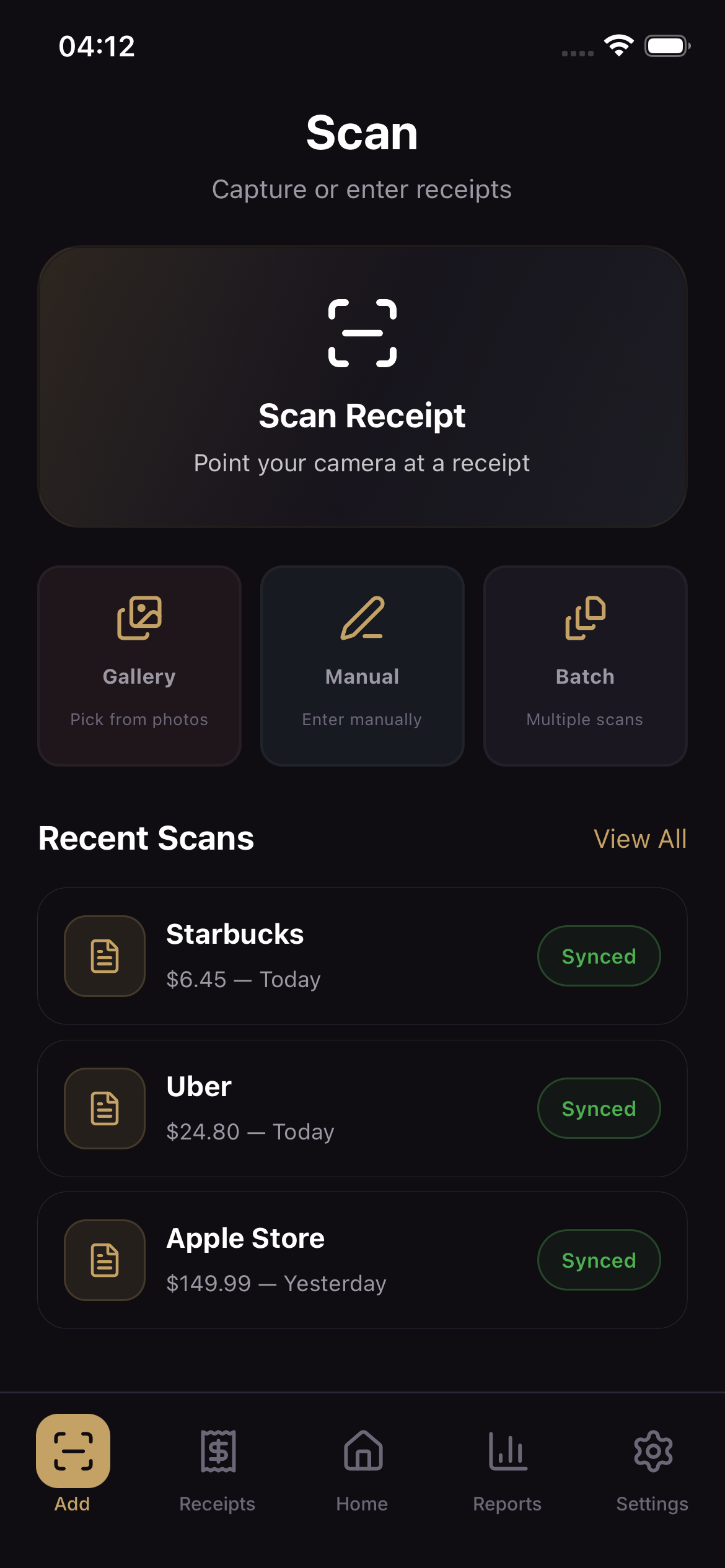Open Batch scanning via stacked pages icon
This screenshot has width=725, height=1568.
[x=585, y=619]
